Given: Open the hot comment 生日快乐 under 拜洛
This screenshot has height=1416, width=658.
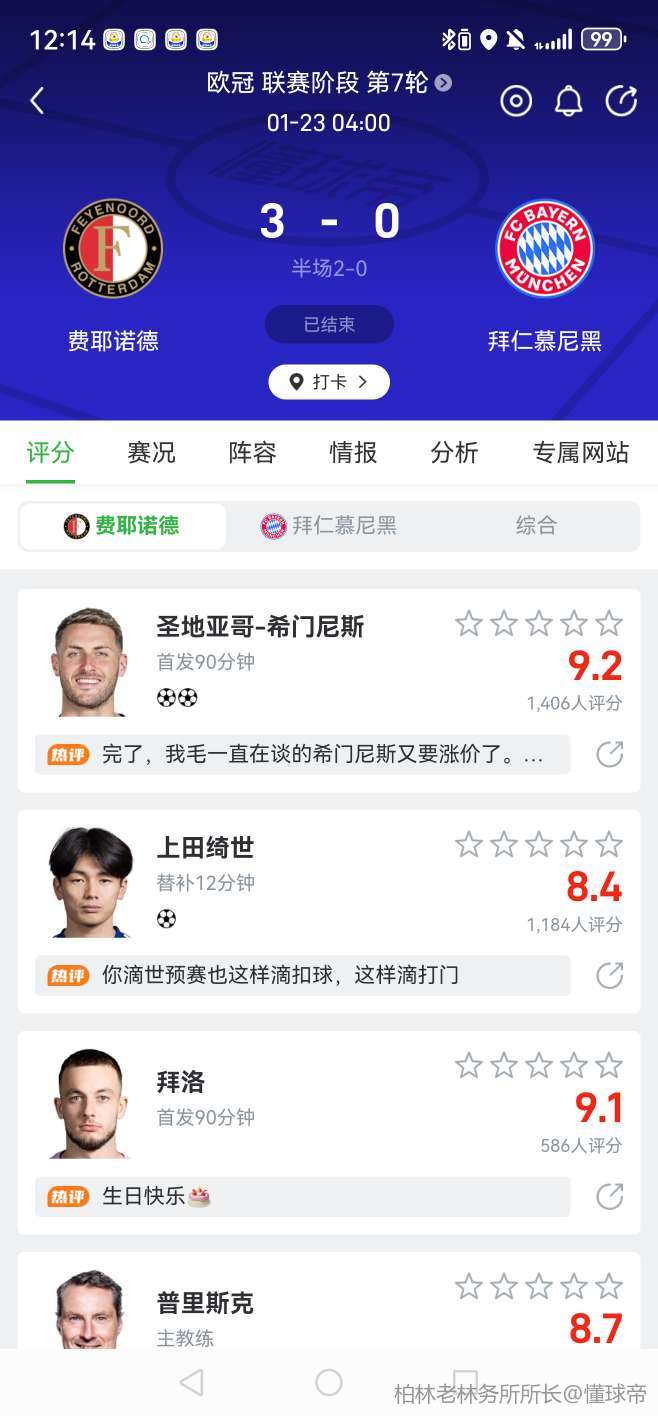Looking at the screenshot, I should click(302, 1196).
